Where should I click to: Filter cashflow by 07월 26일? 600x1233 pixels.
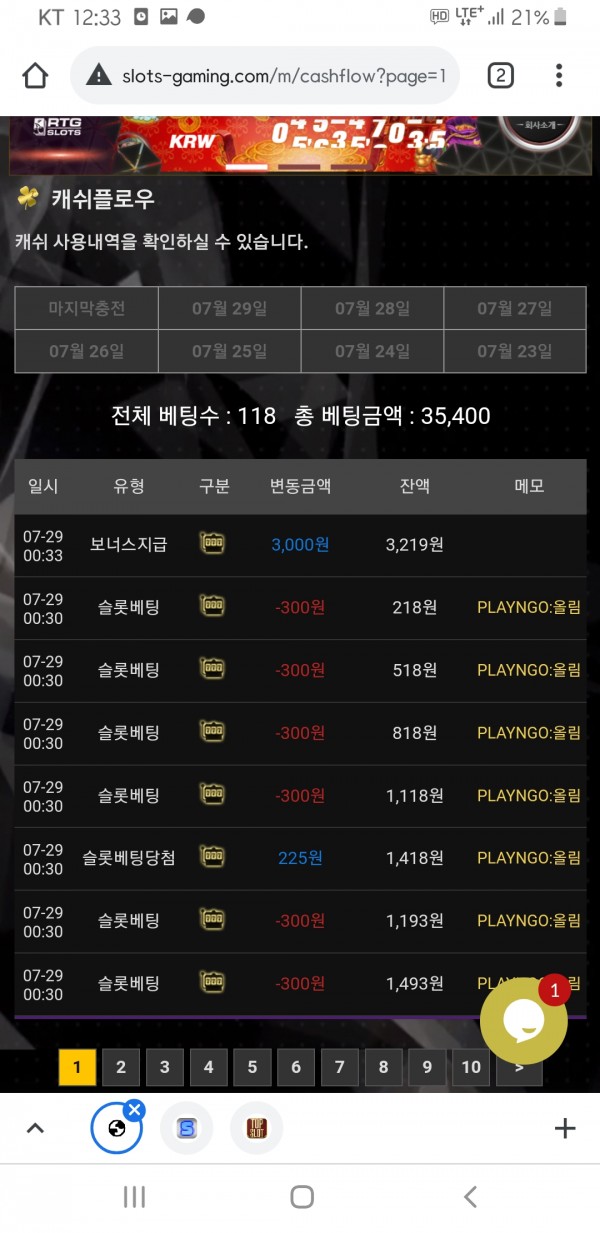point(87,351)
